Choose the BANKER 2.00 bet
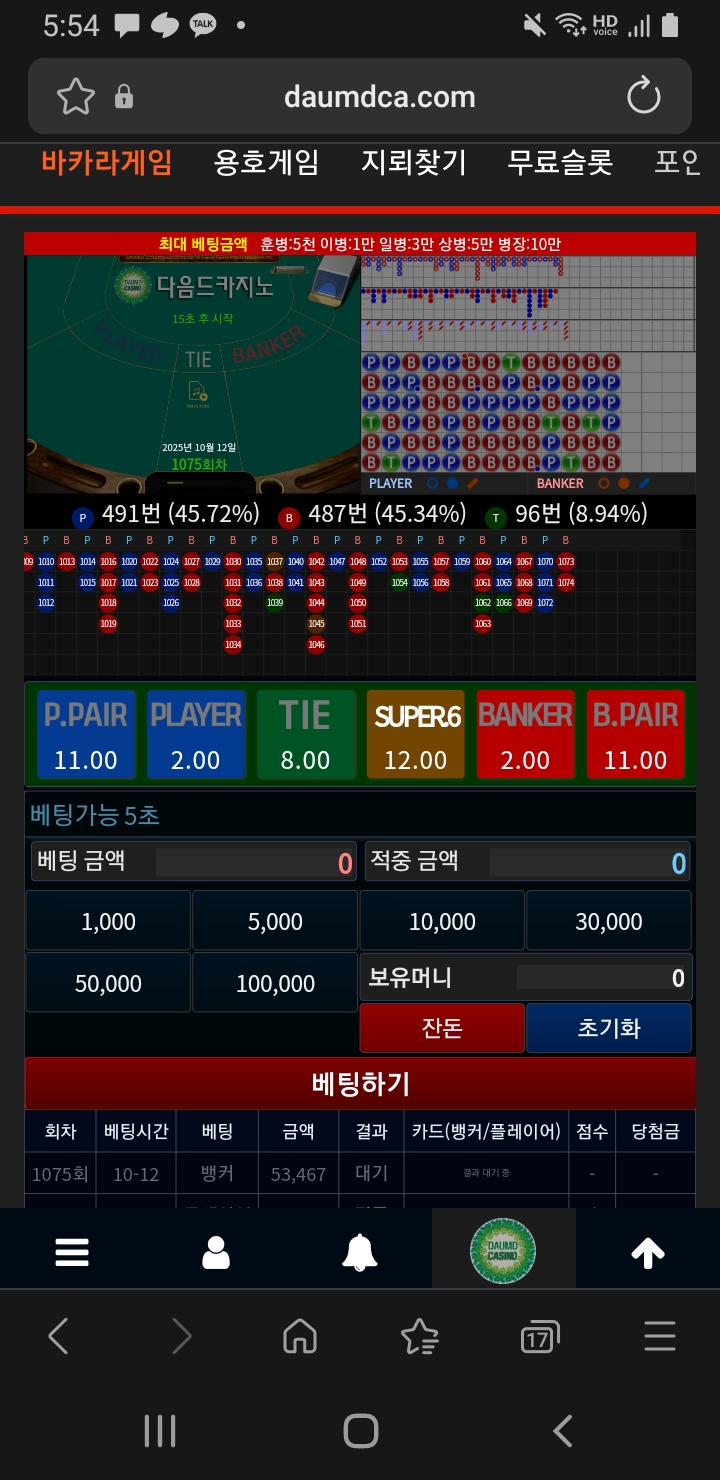 [526, 735]
